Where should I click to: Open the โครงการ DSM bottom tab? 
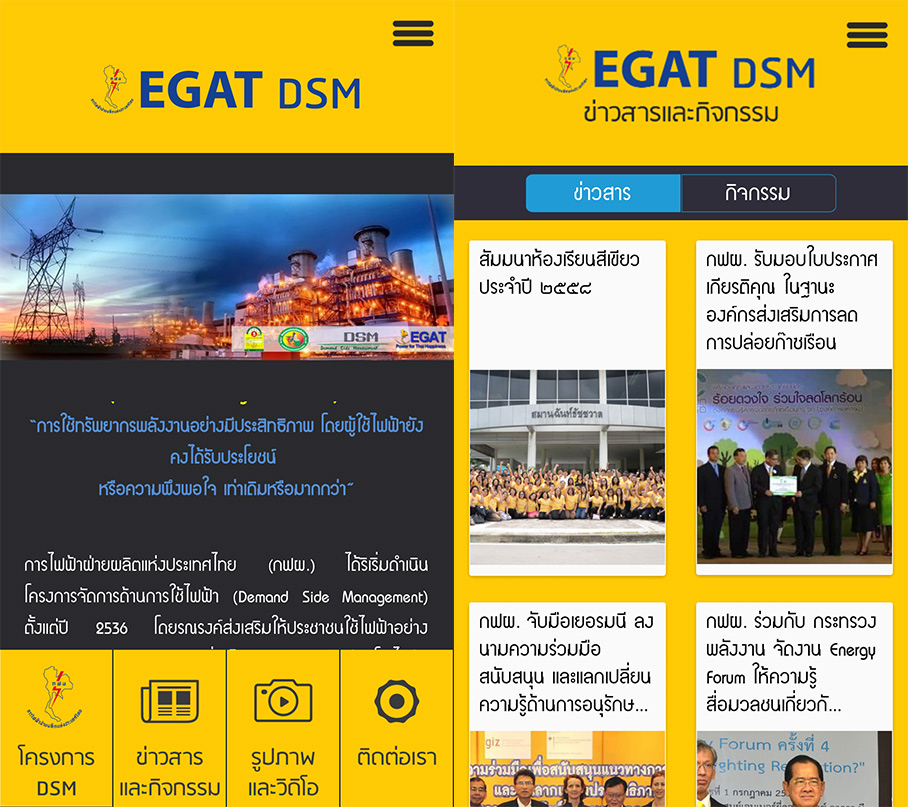point(57,728)
